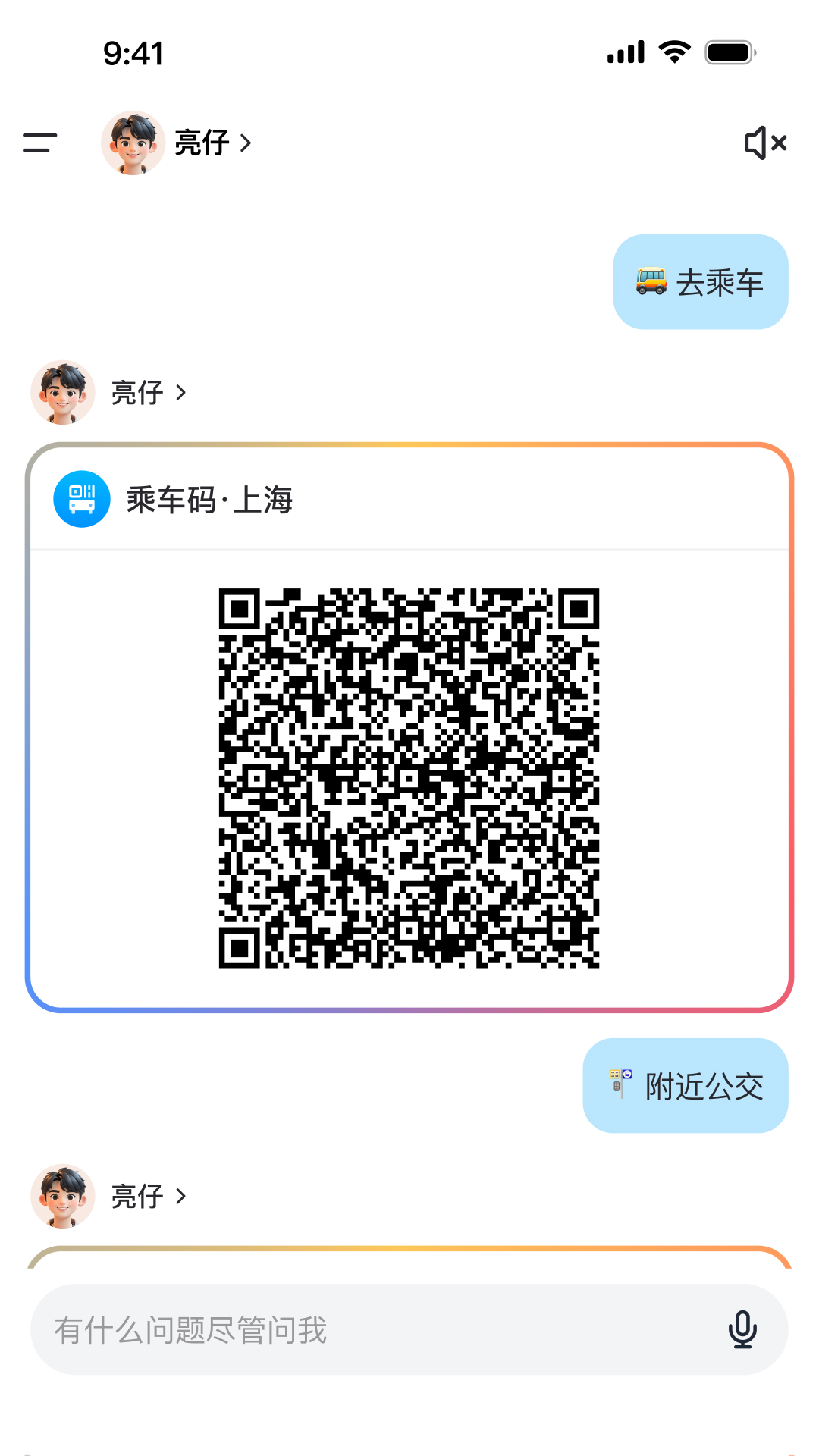Image resolution: width=819 pixels, height=1456 pixels.
Task: Toggle sound off using the top-right speaker control
Action: [x=764, y=143]
